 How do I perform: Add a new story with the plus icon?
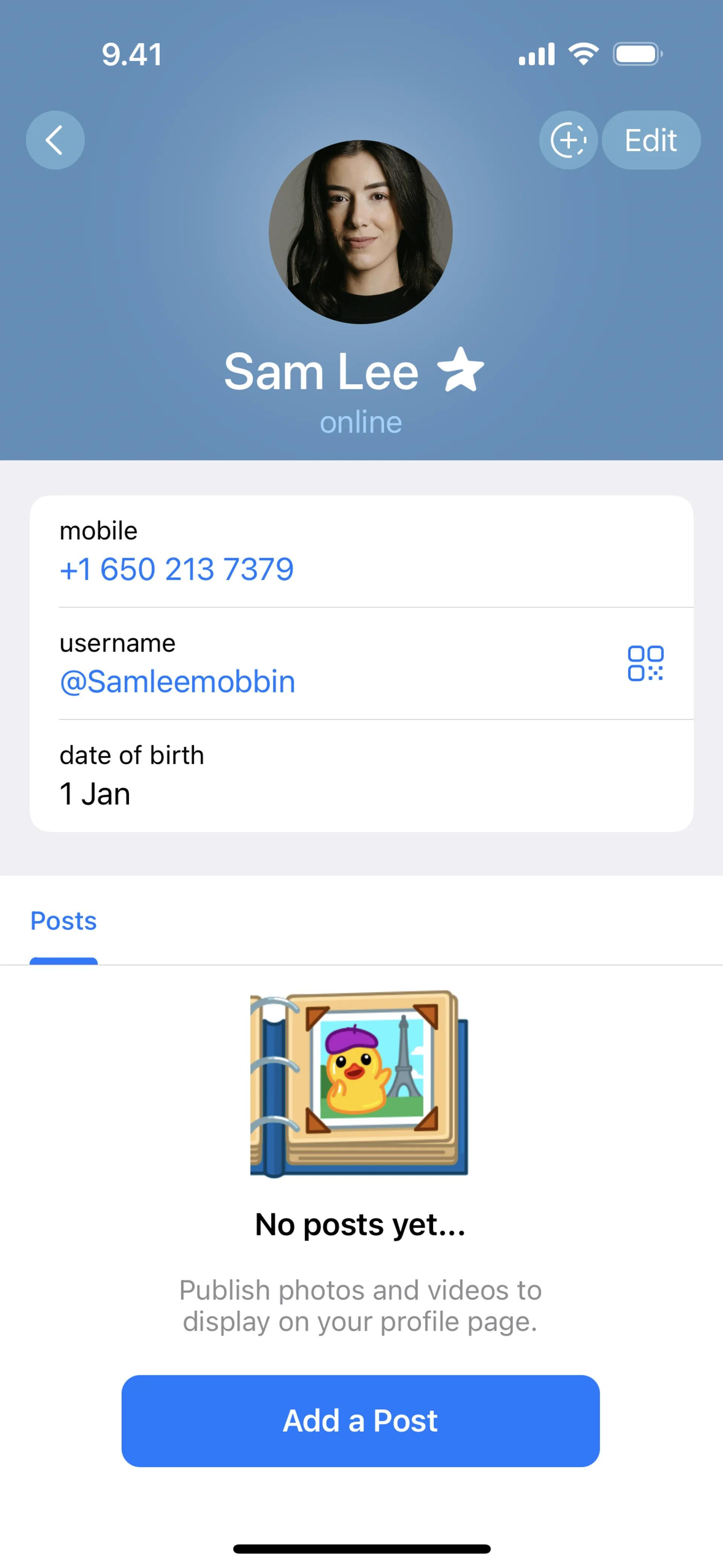568,140
